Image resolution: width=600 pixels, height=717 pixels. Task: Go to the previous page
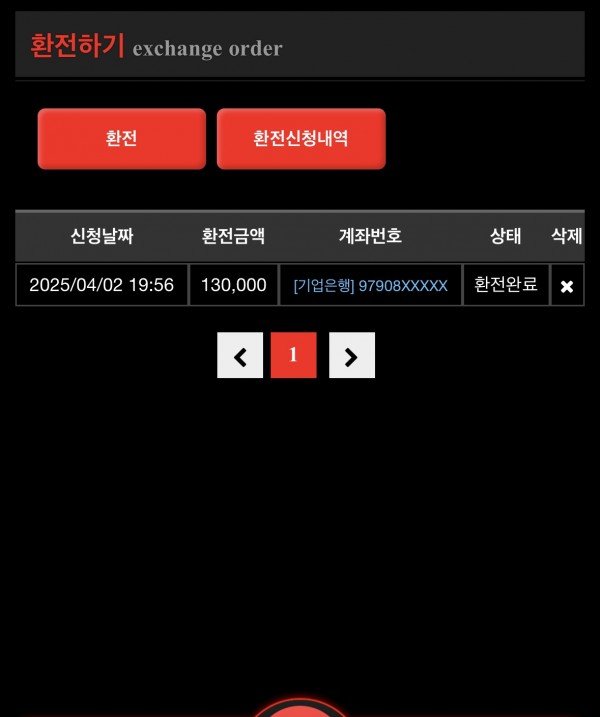click(x=240, y=356)
